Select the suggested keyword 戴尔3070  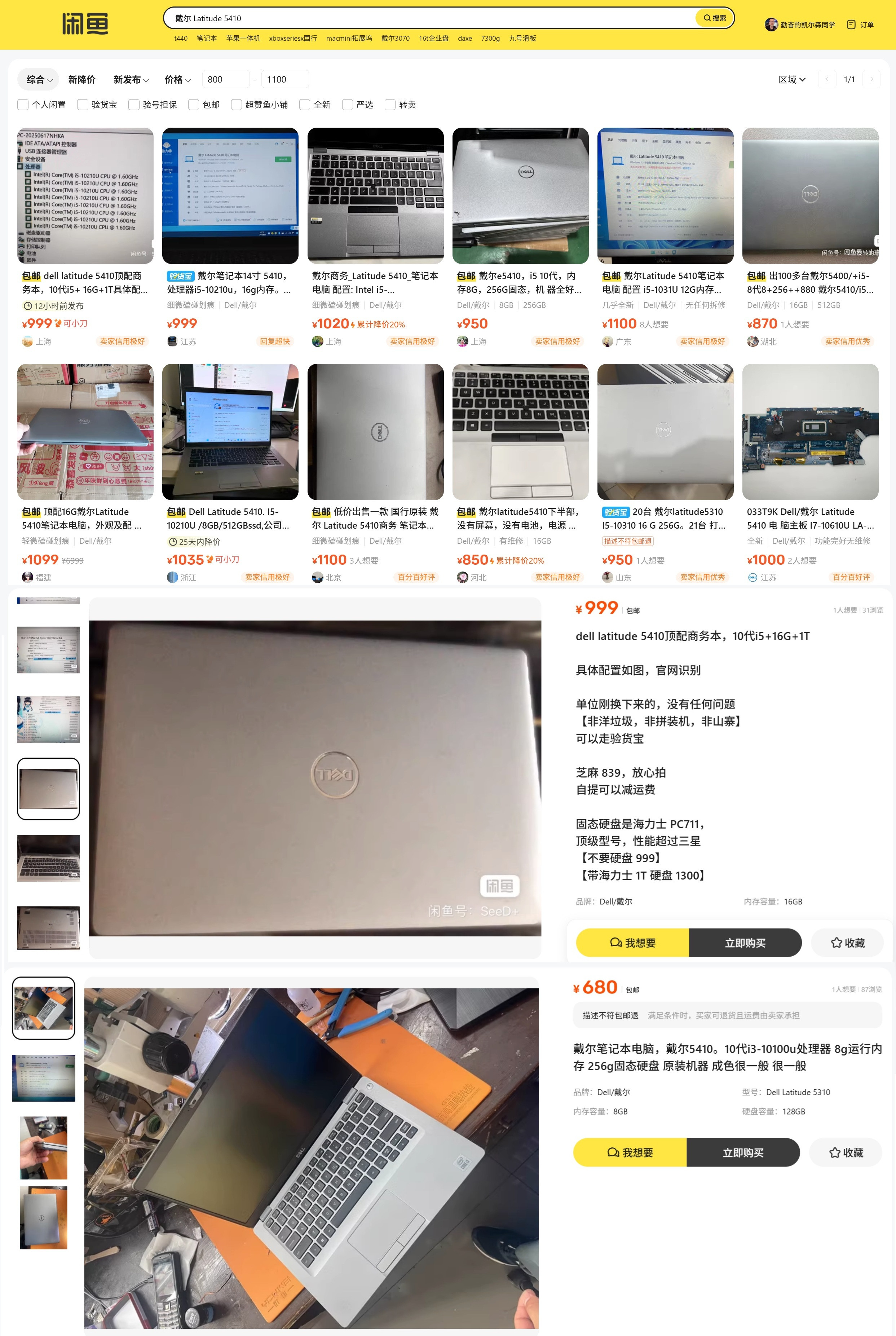tap(395, 38)
